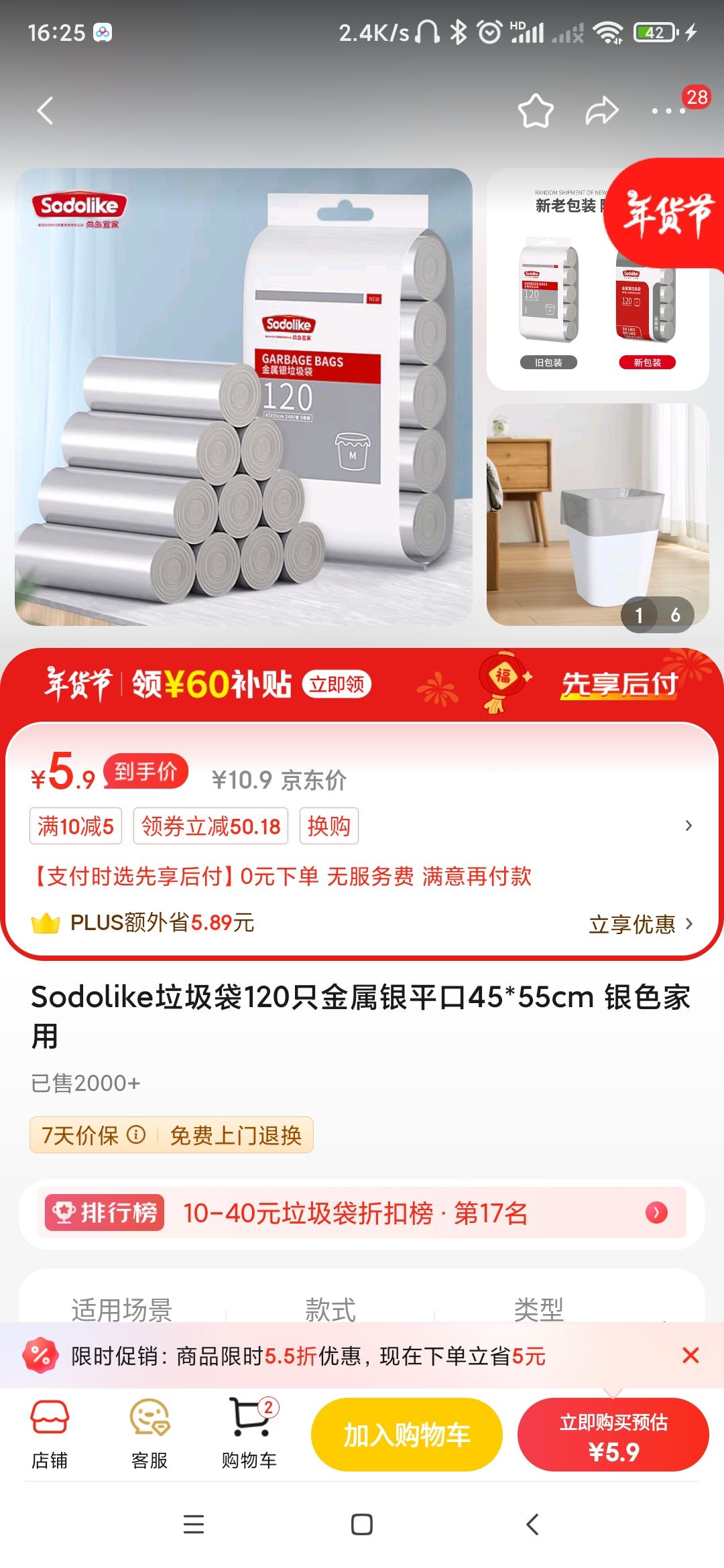Image resolution: width=724 pixels, height=1568 pixels.
Task: Open the system recent apps menu
Action: pyautogui.click(x=194, y=1524)
